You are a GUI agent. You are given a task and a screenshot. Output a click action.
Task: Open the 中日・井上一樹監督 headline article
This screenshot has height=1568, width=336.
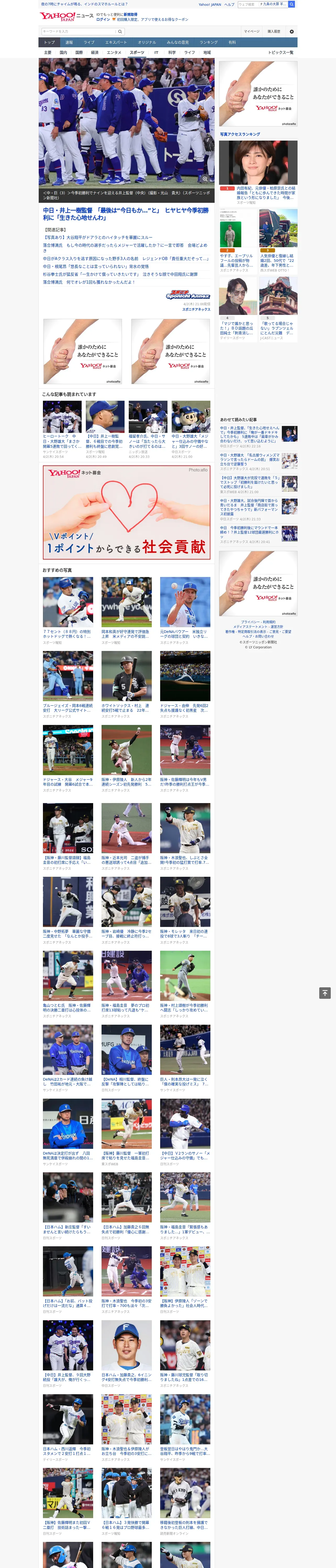pyautogui.click(x=126, y=214)
